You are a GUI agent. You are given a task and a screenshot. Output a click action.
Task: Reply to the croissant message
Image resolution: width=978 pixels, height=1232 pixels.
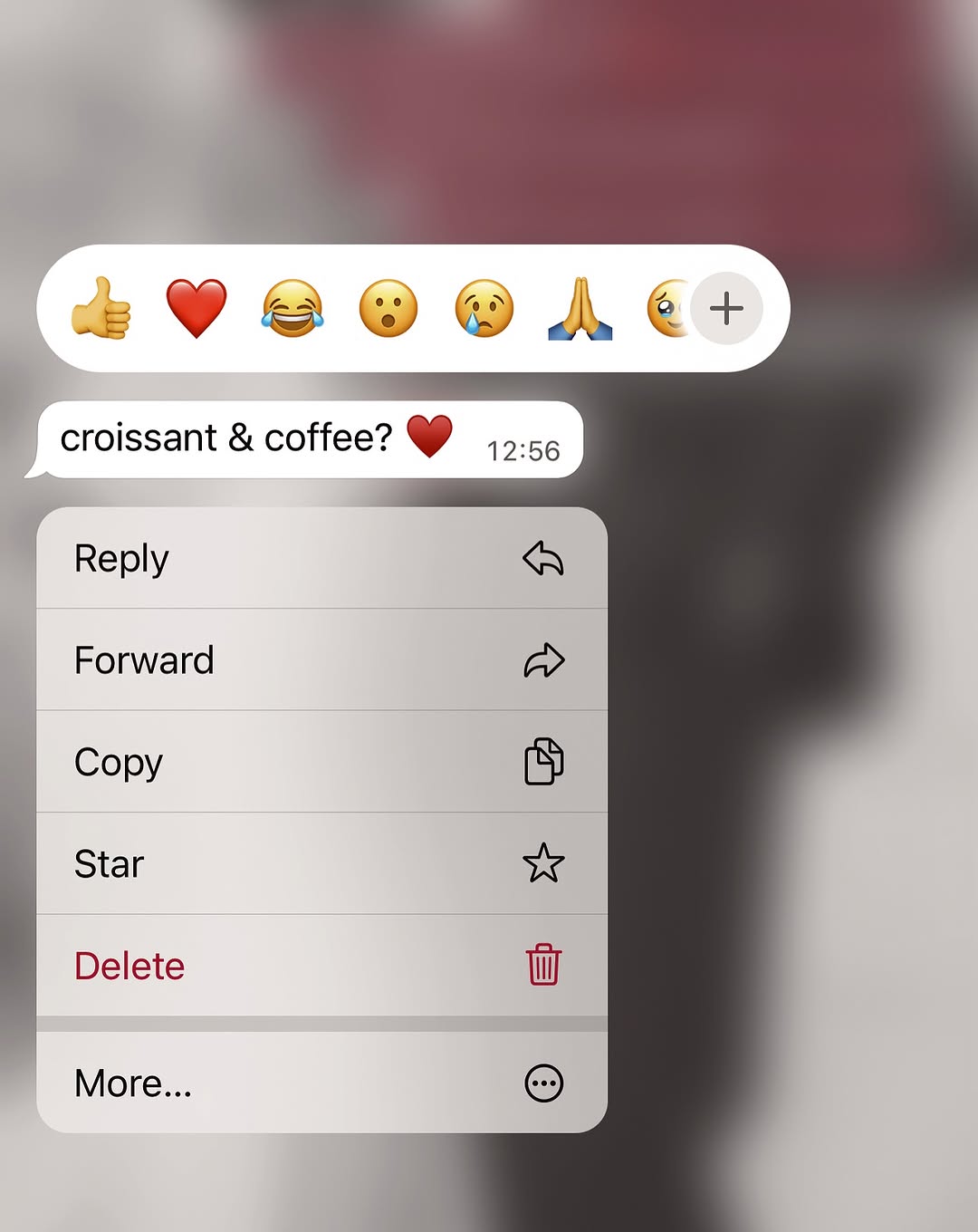coord(321,559)
